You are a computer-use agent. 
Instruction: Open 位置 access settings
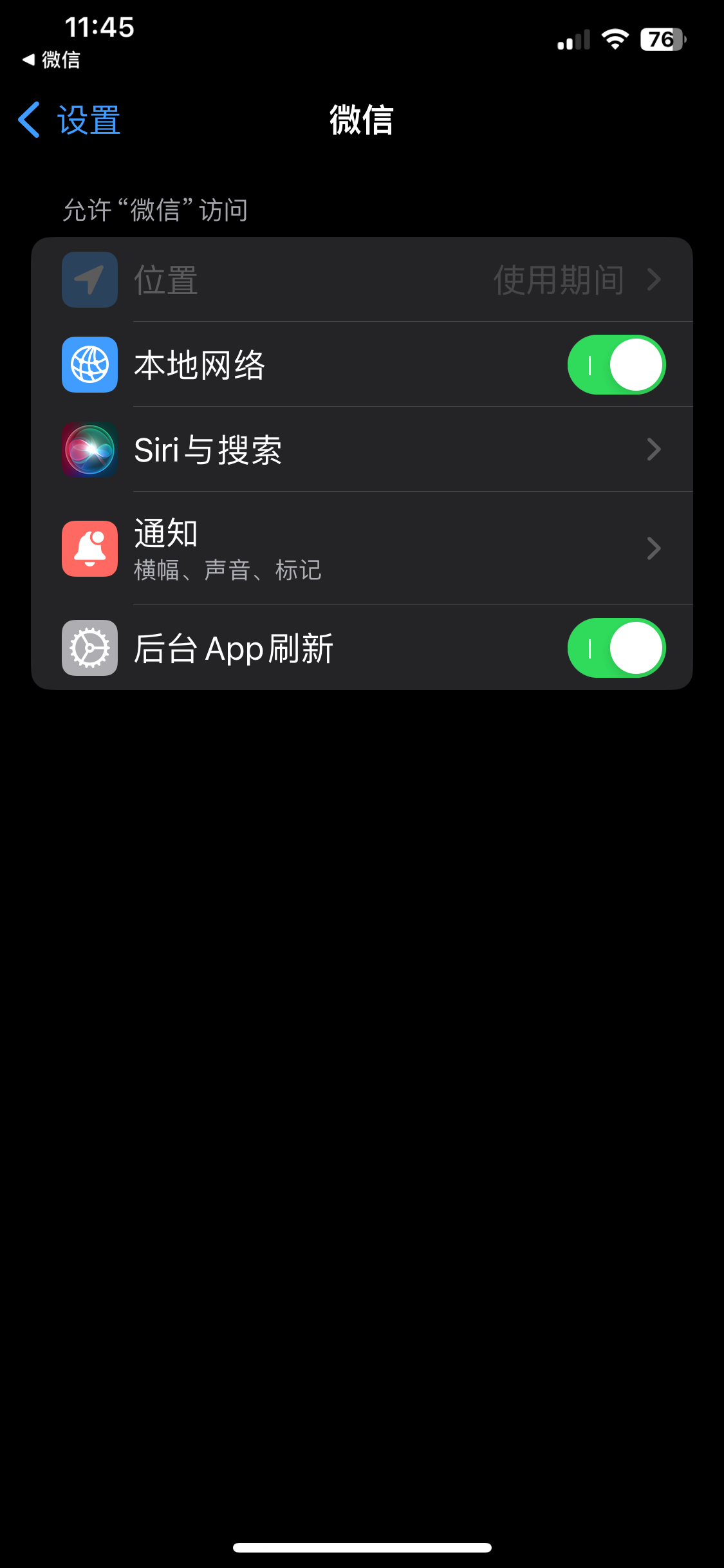[362, 280]
